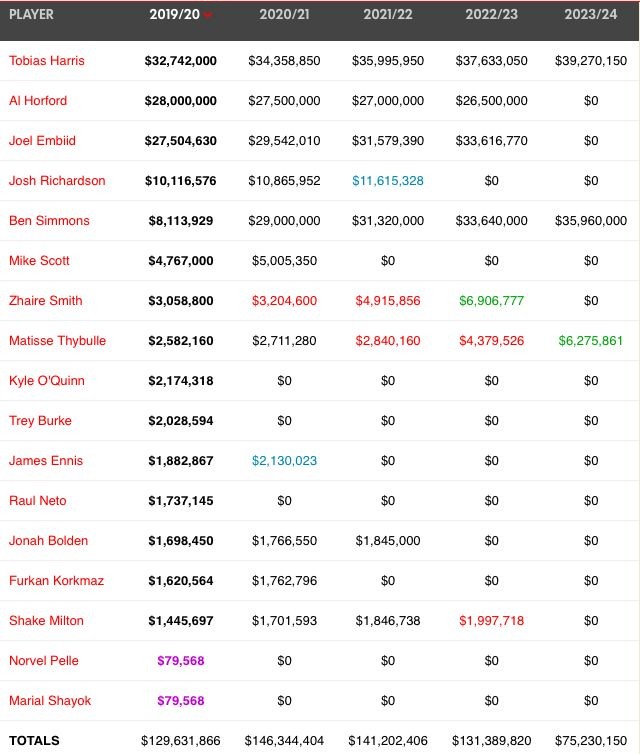
Task: Open Tobias Harris's player page
Action: tap(47, 61)
